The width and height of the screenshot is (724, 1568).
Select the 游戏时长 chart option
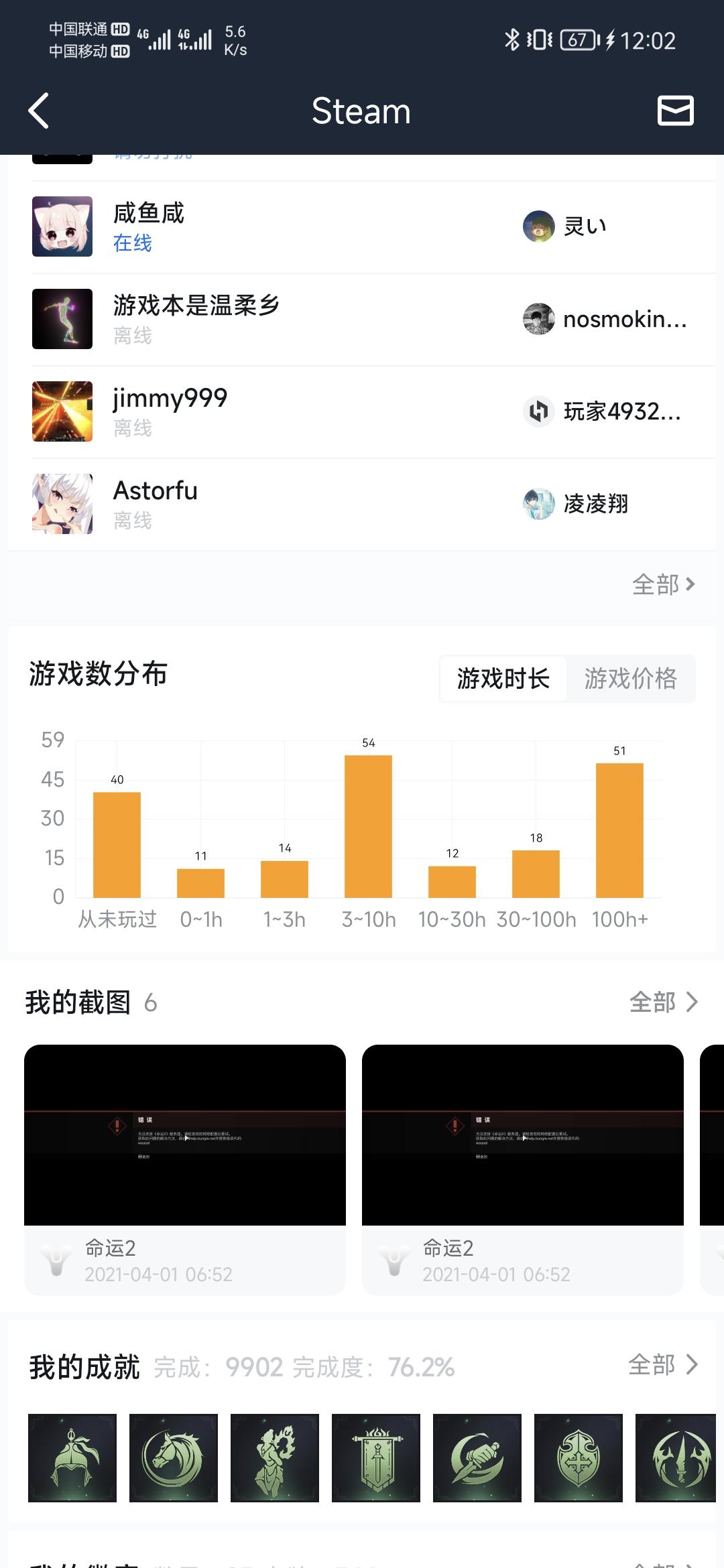[501, 678]
